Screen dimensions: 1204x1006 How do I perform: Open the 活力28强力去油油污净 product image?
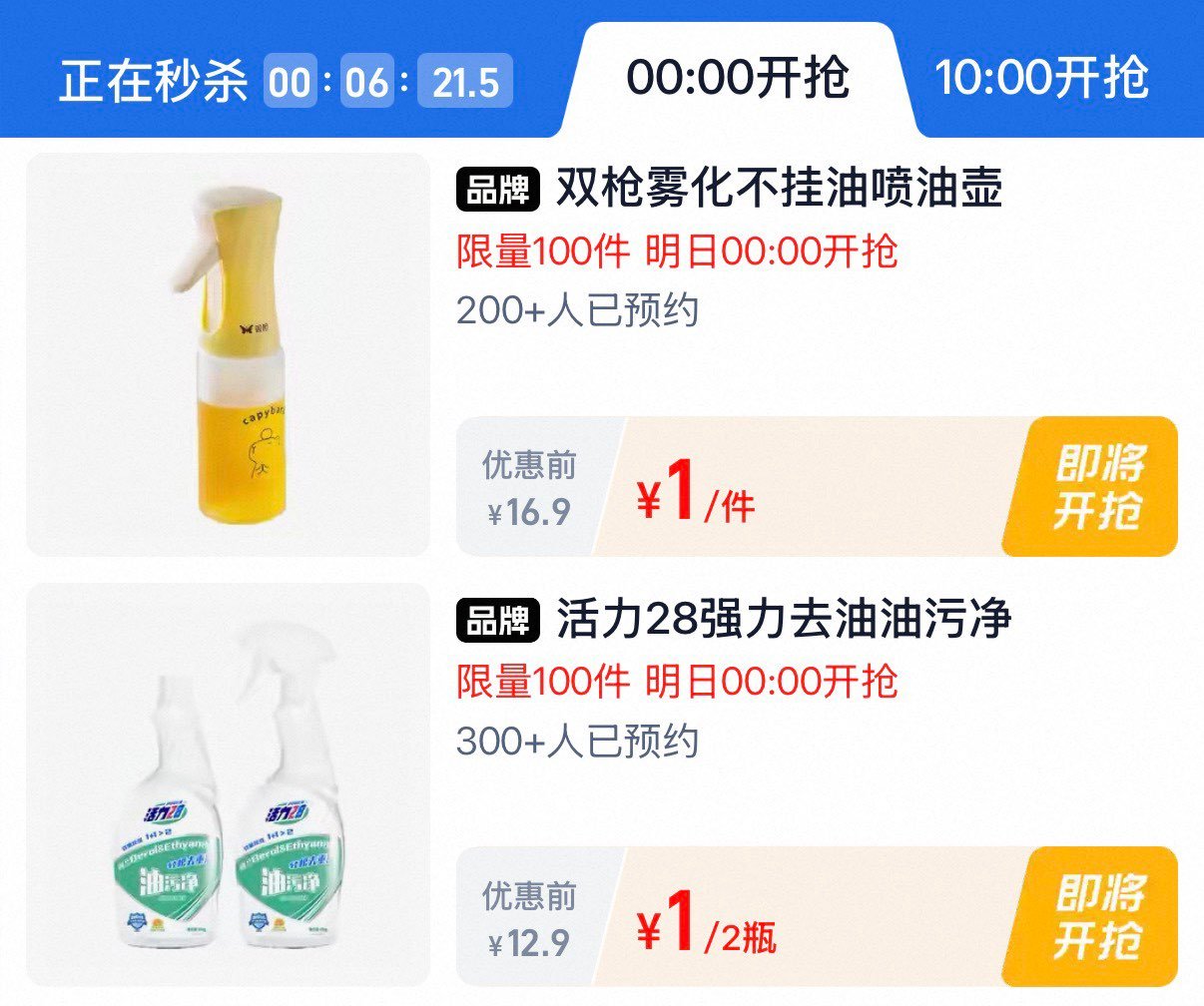click(x=228, y=785)
